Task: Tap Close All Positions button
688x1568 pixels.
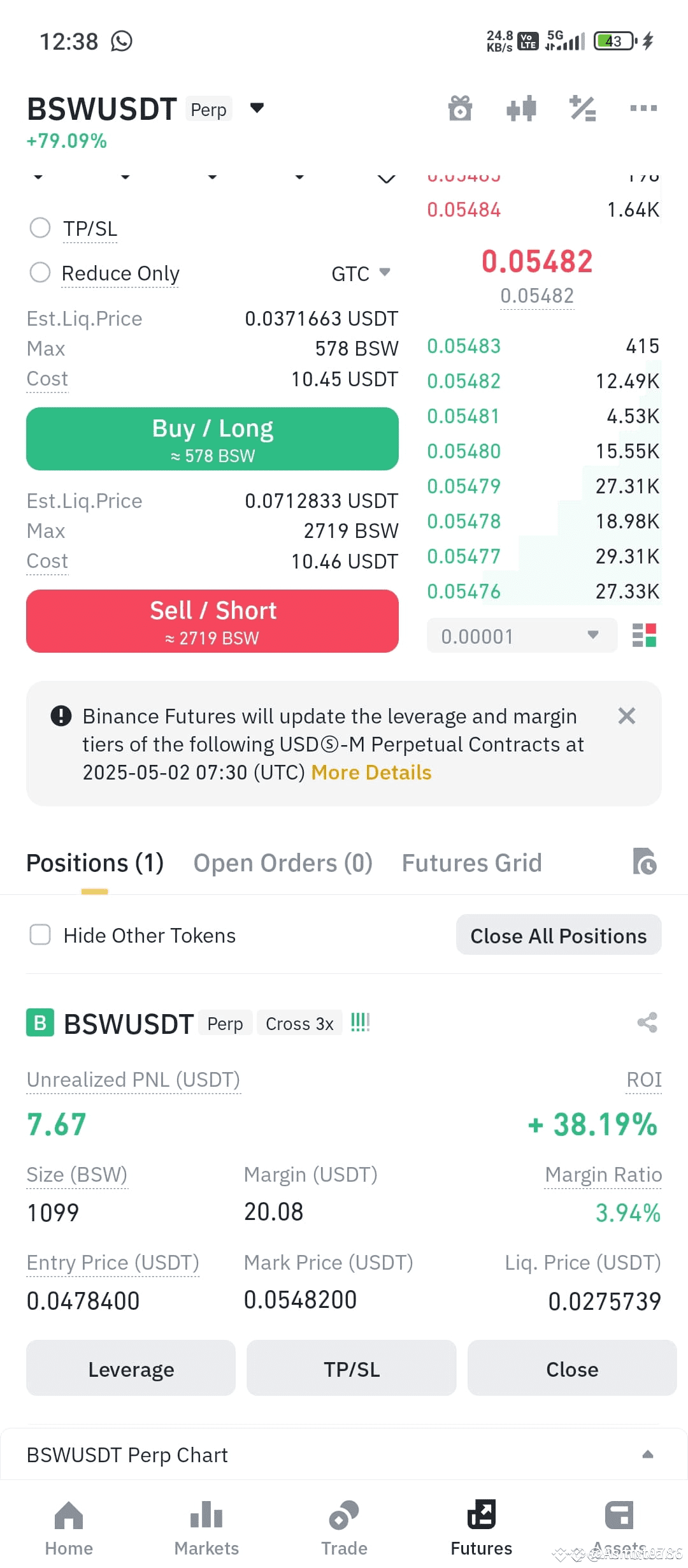Action: pyautogui.click(x=558, y=935)
